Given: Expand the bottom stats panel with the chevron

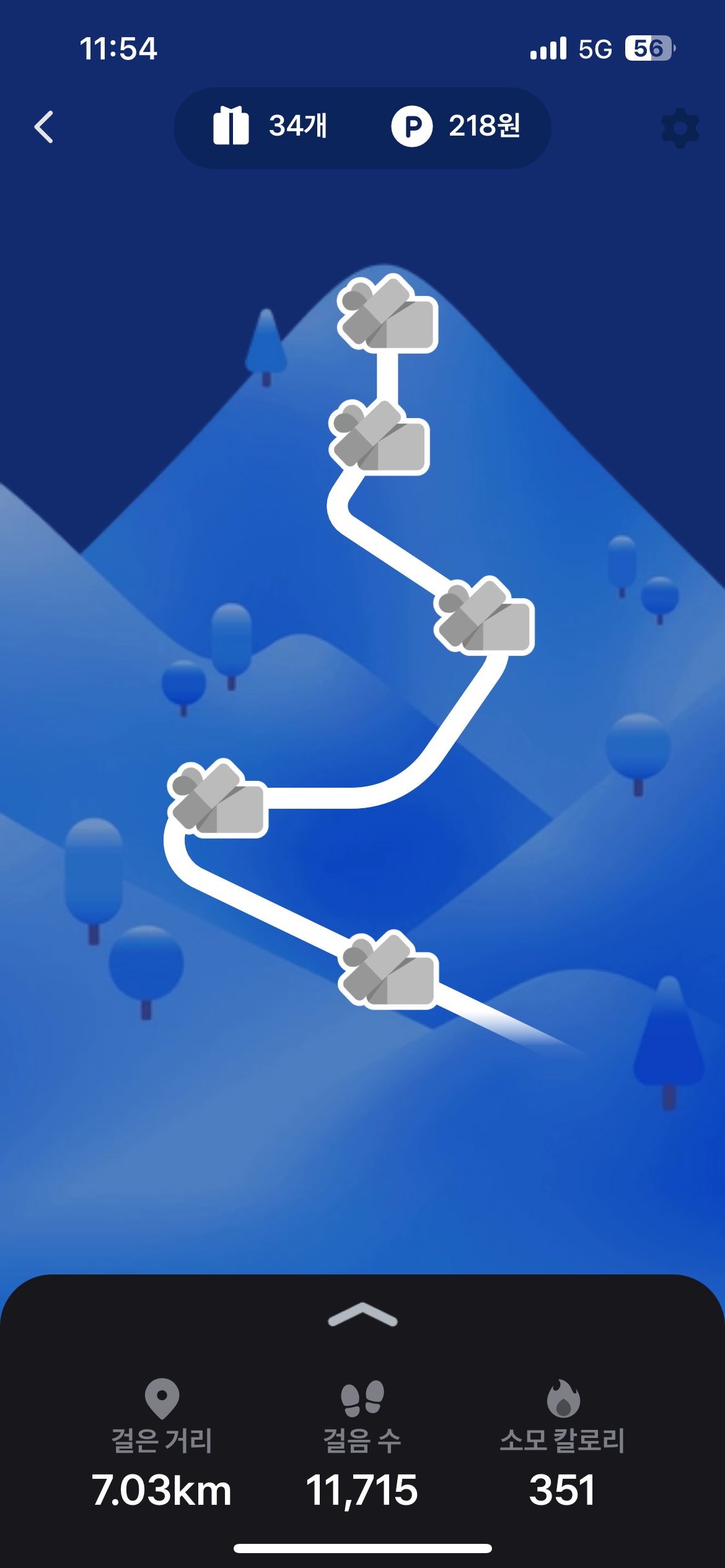Looking at the screenshot, I should pos(362,1315).
